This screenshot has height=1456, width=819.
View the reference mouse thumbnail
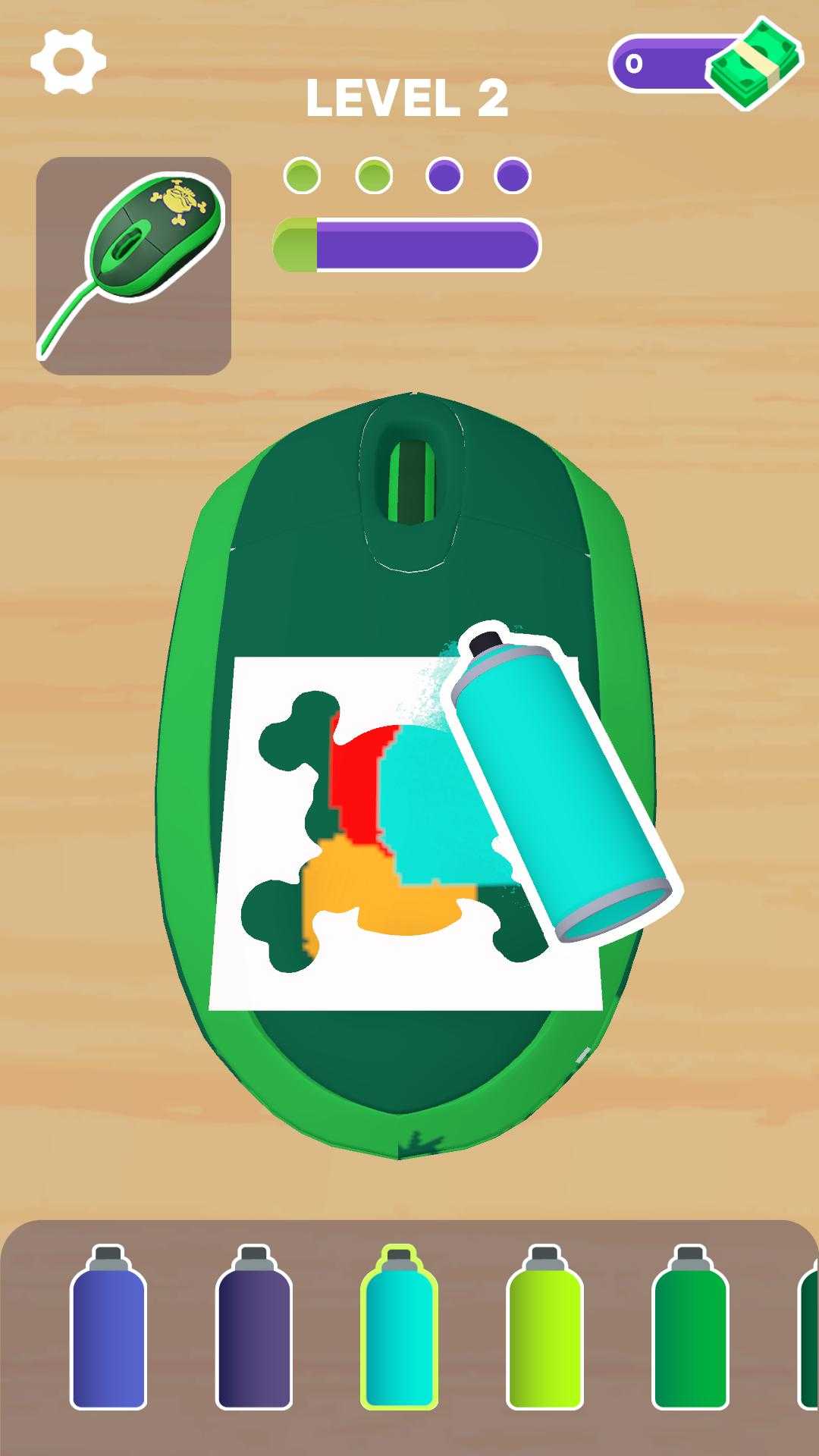click(x=133, y=265)
